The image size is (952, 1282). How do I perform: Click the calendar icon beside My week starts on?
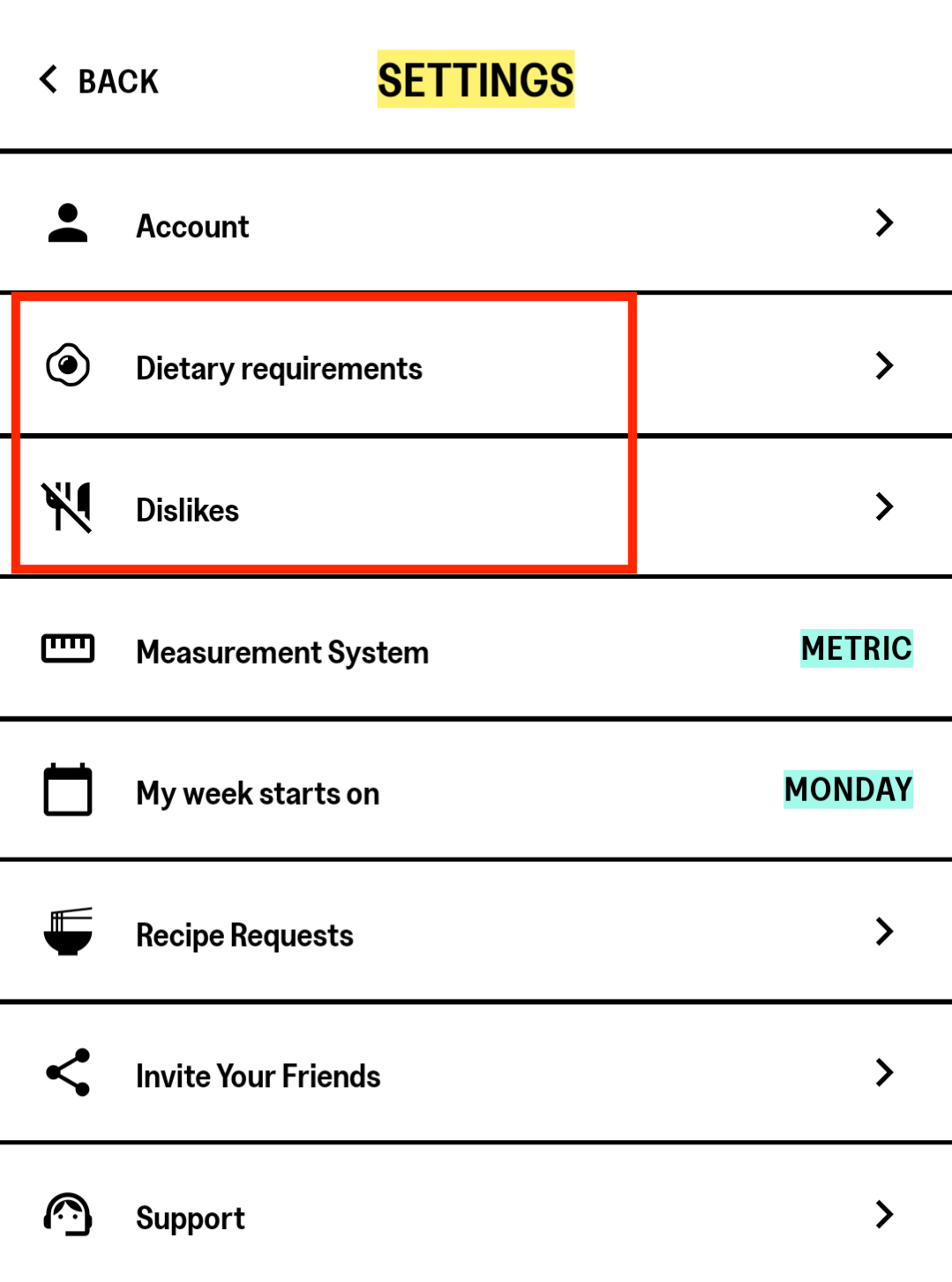[x=68, y=790]
